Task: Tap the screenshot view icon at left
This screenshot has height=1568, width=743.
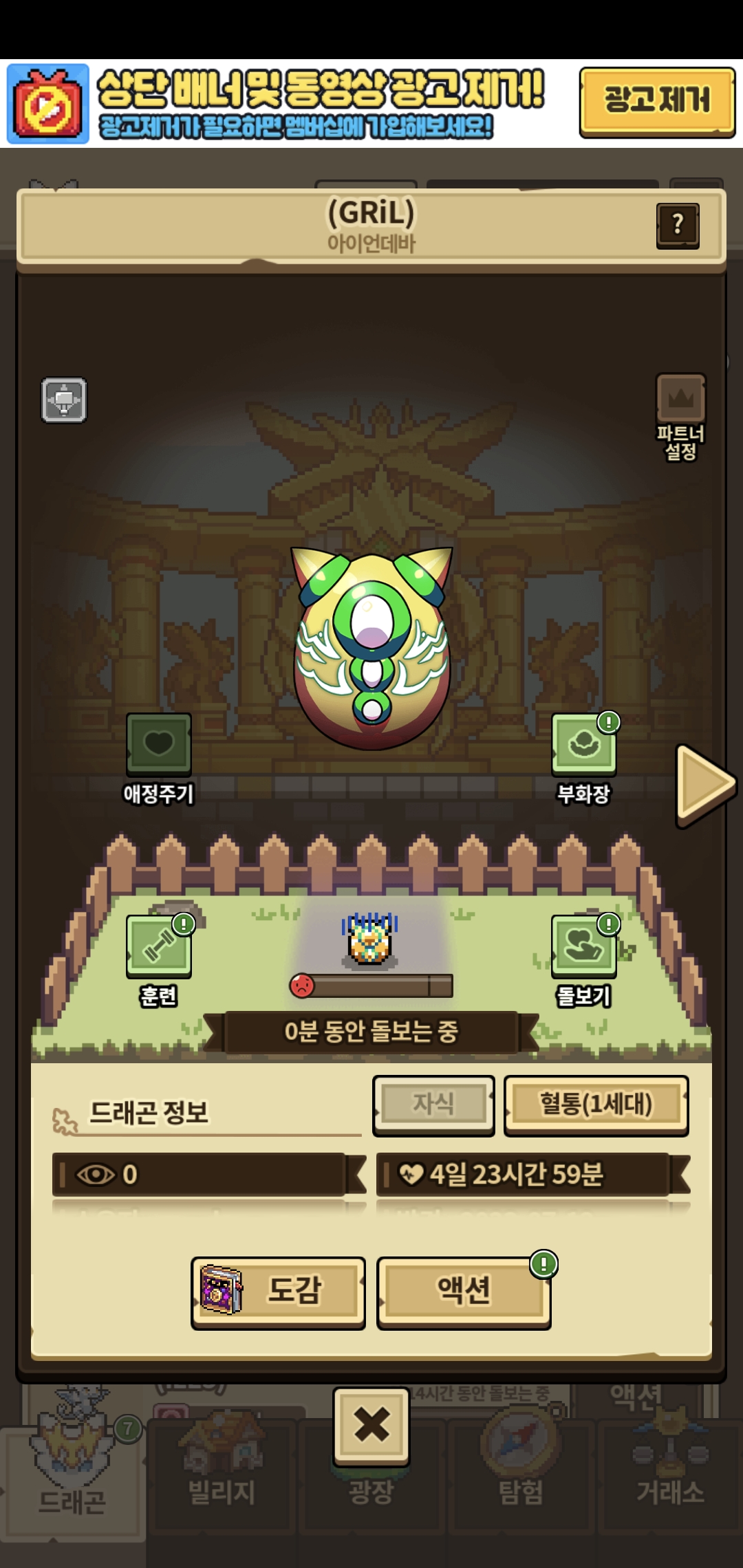Action: [64, 400]
